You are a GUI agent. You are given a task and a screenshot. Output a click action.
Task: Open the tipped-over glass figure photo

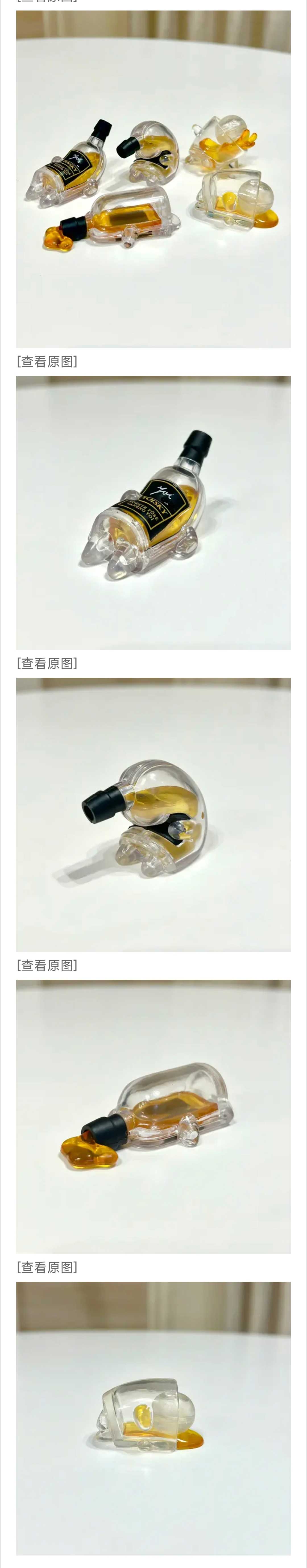[153, 1418]
